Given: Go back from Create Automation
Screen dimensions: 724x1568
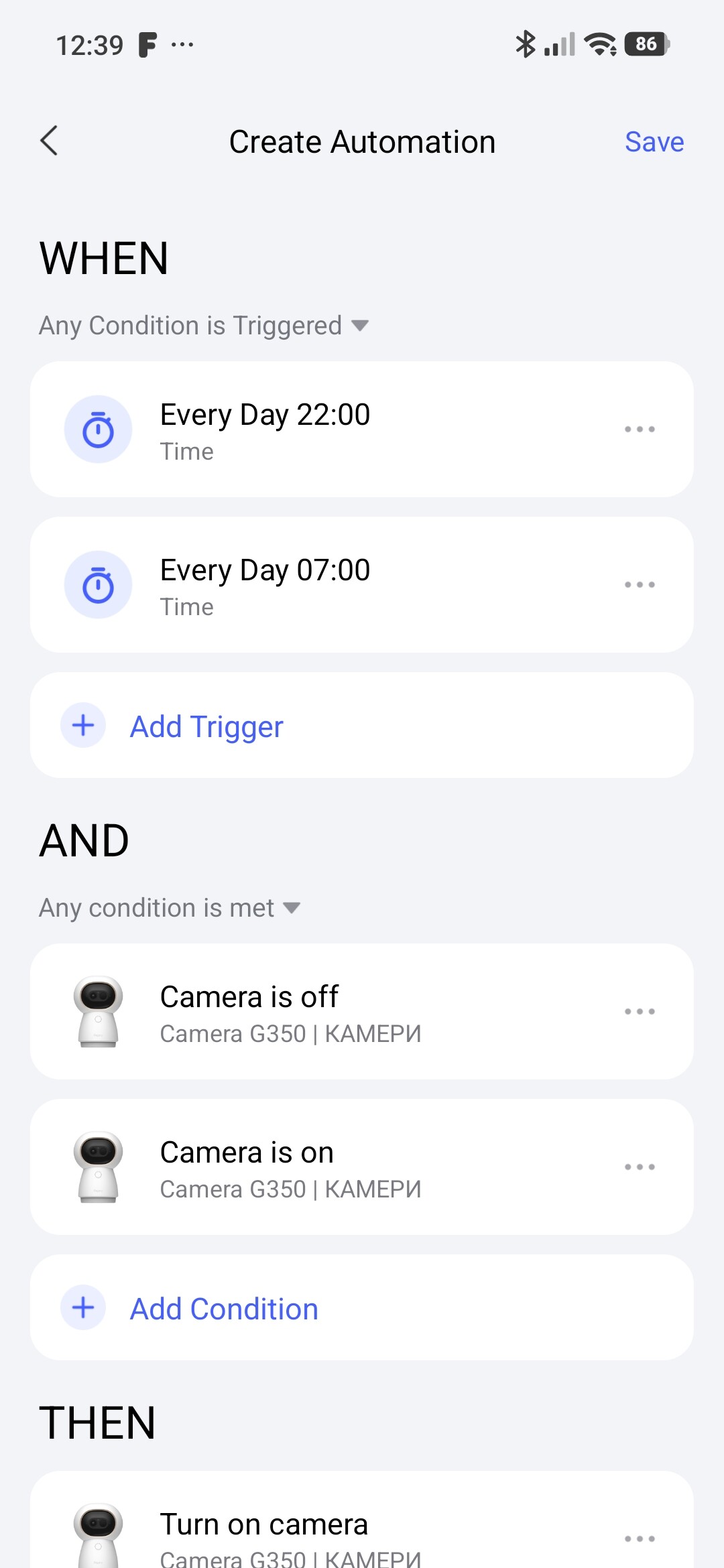Looking at the screenshot, I should pyautogui.click(x=49, y=141).
